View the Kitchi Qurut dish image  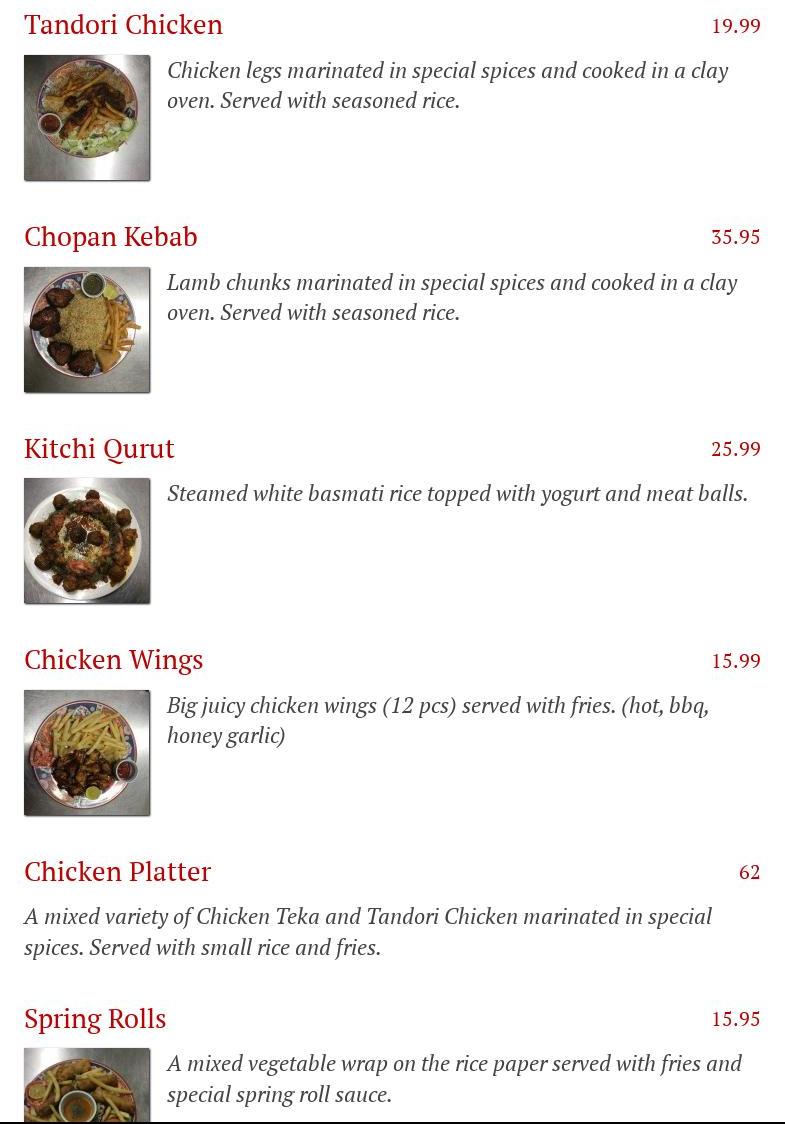coord(87,541)
